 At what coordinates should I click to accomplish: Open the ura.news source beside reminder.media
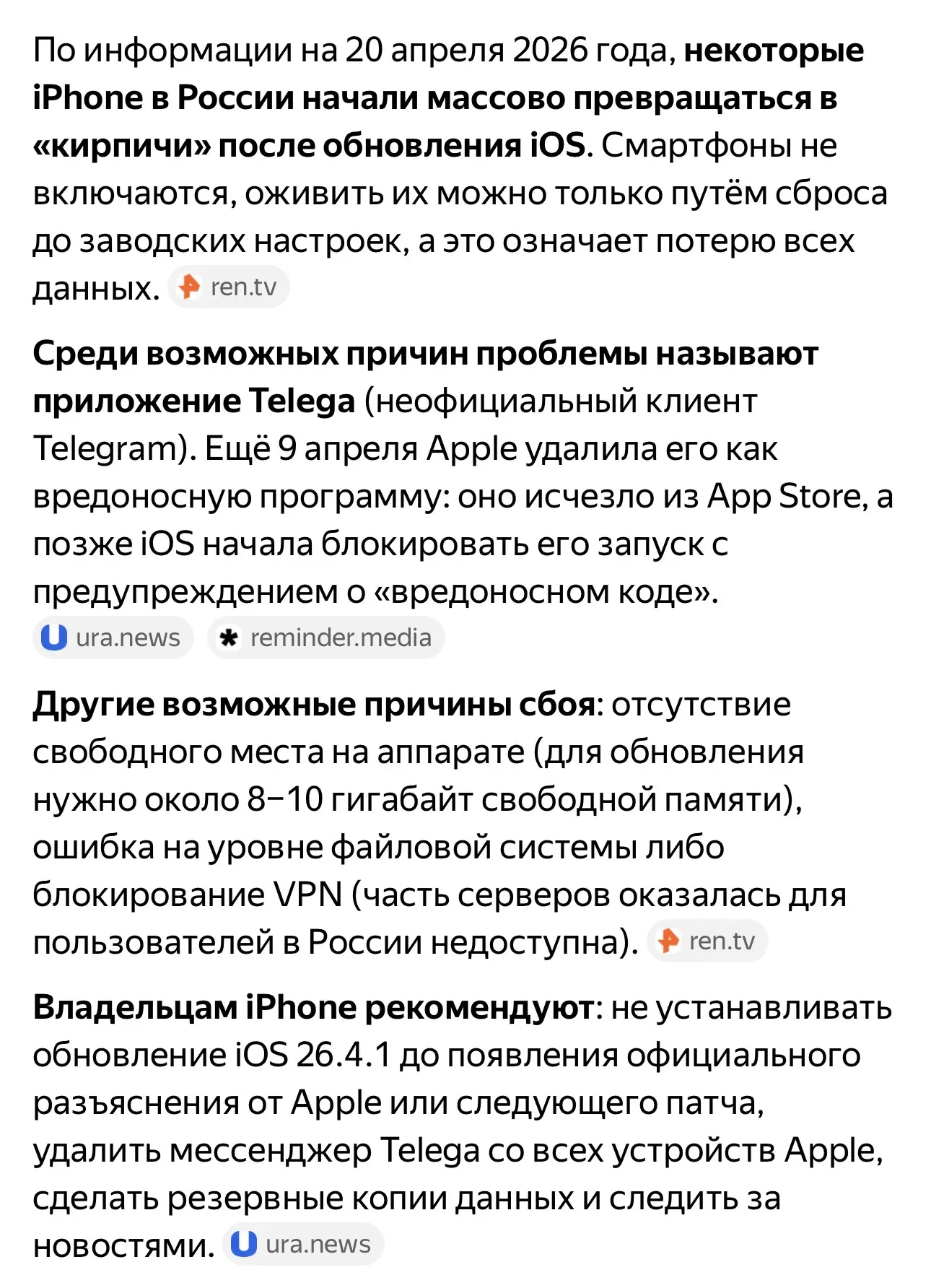113,638
